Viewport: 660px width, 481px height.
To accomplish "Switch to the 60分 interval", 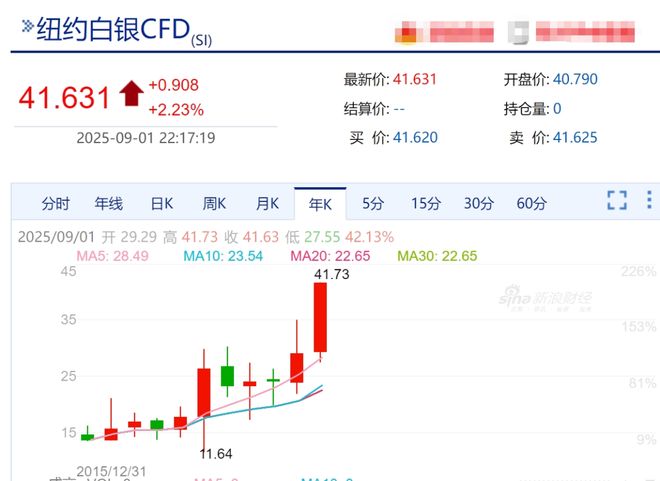I will 531,204.
